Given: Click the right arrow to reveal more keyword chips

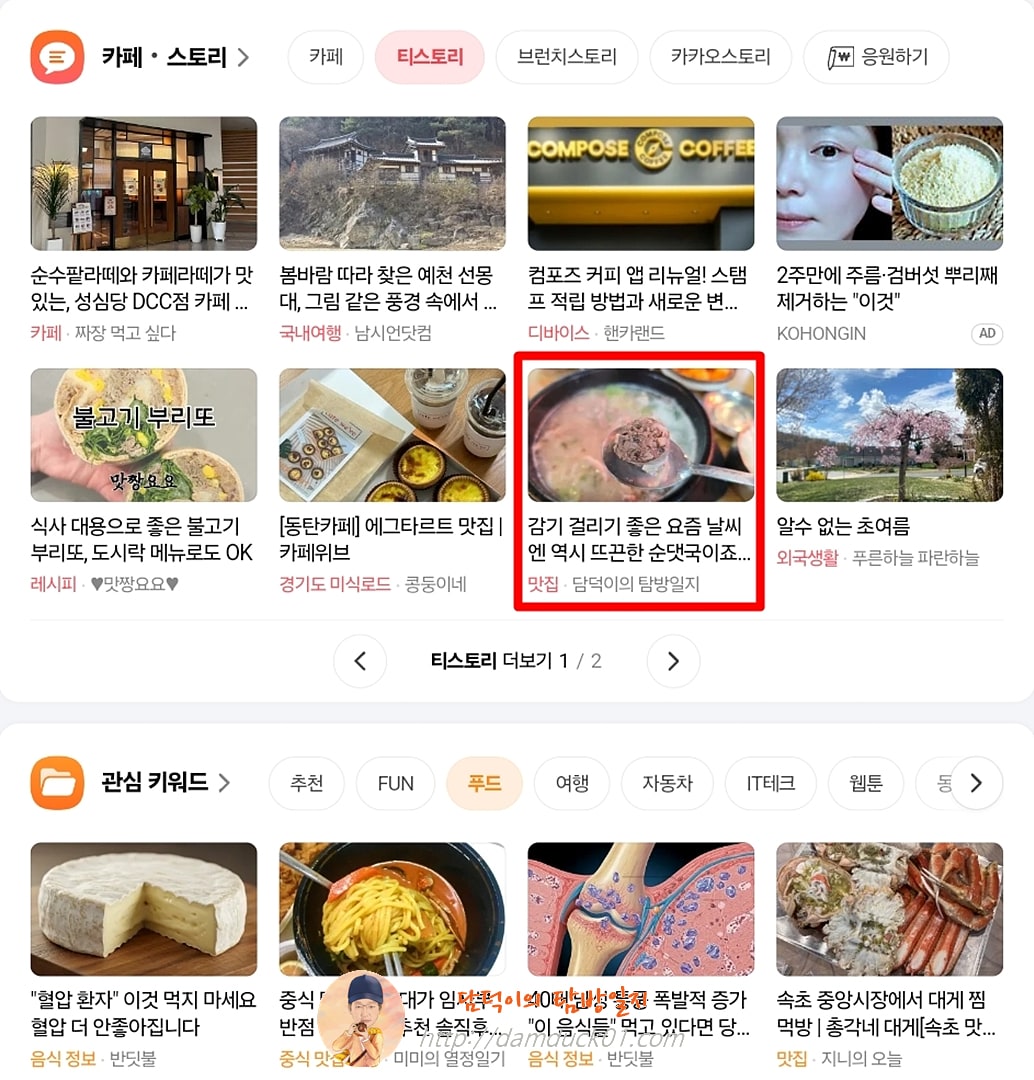Looking at the screenshot, I should (x=977, y=784).
